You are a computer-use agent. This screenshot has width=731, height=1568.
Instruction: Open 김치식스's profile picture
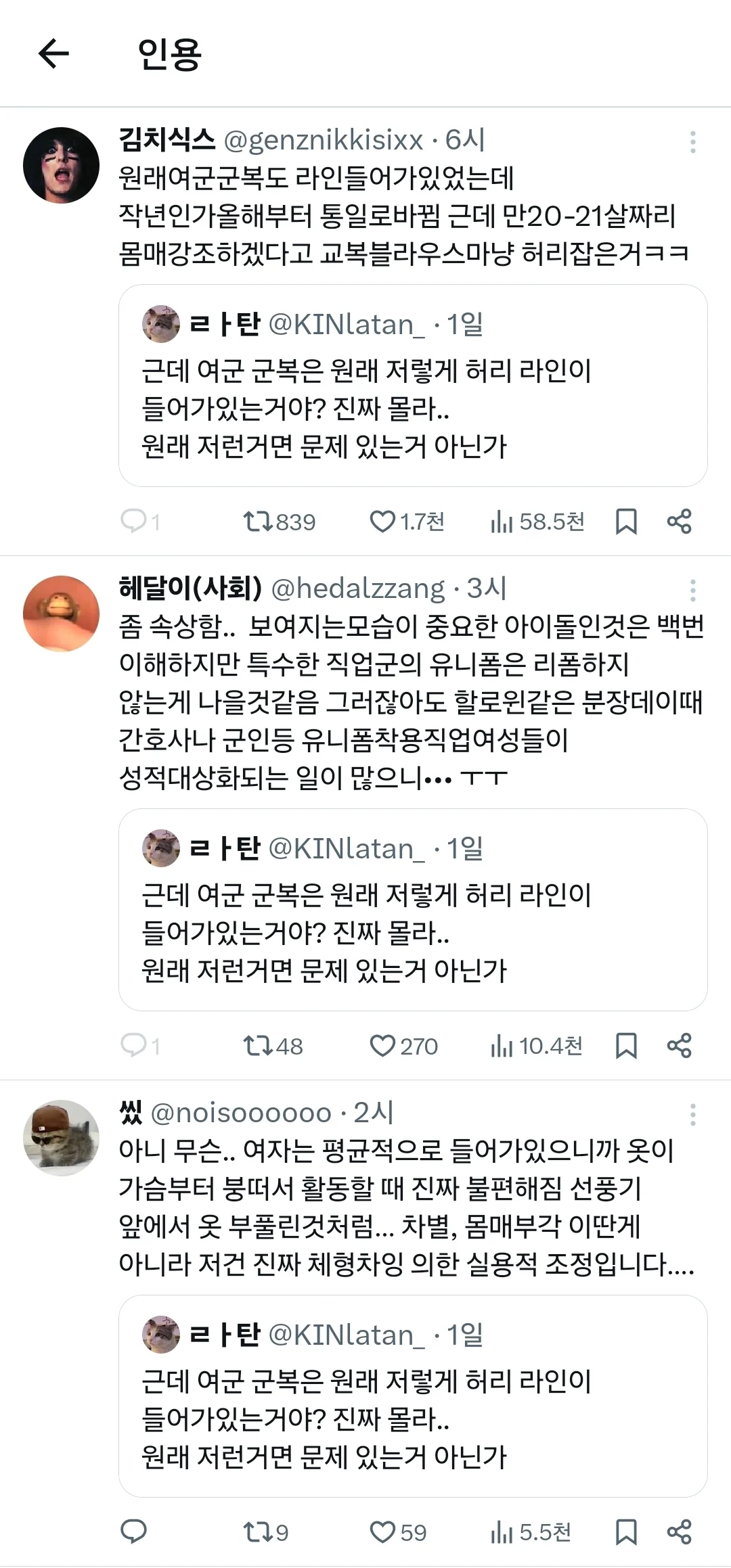61,165
